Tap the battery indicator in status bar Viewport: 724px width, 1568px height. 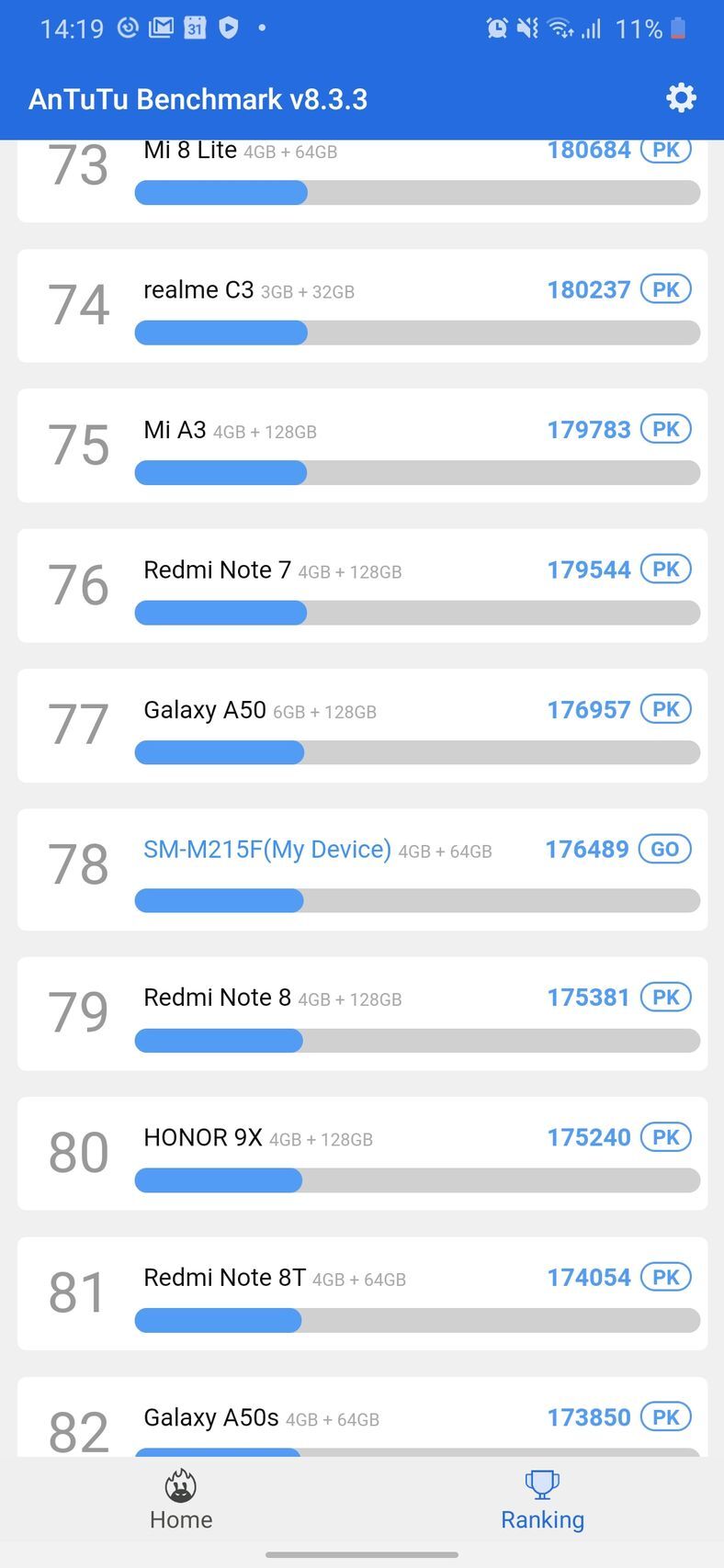(x=677, y=28)
